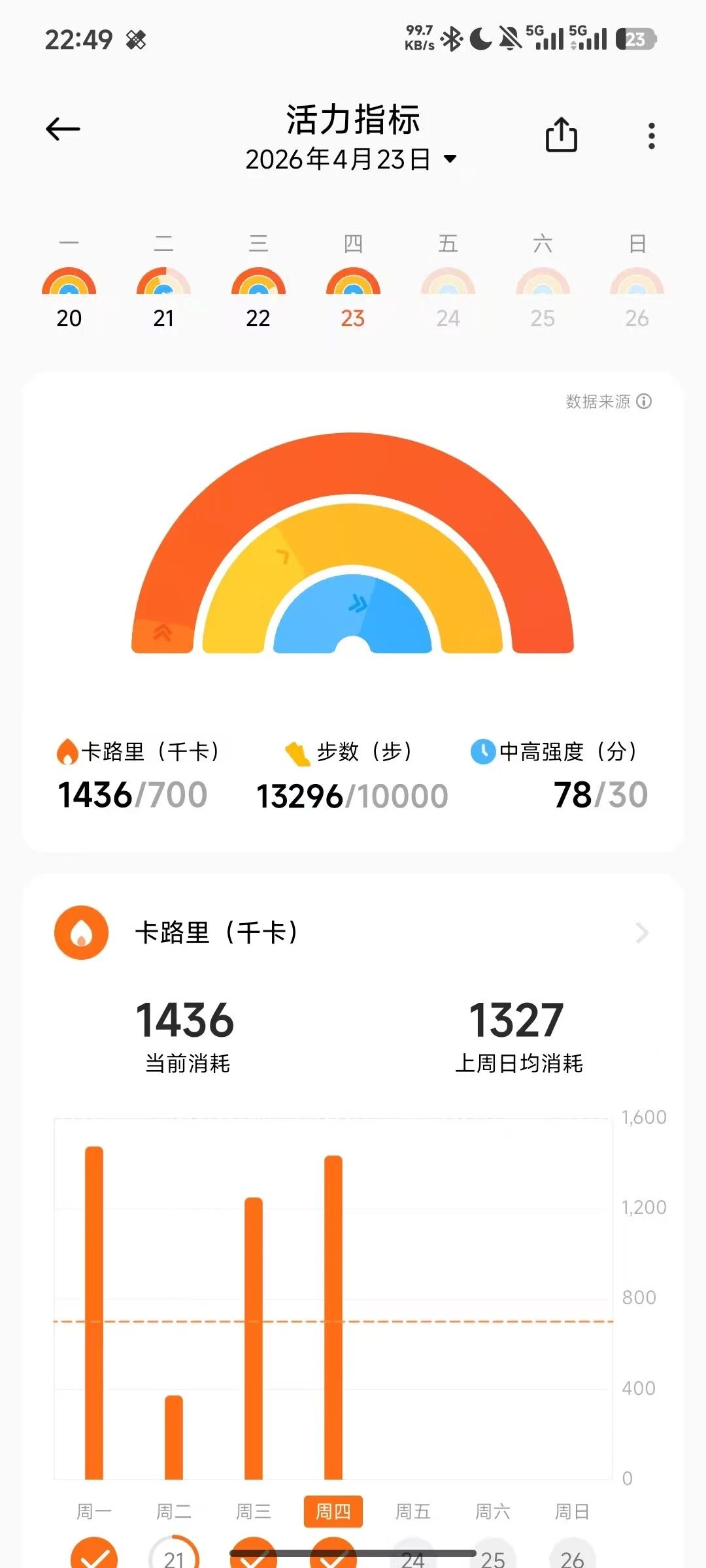View 数据来源 info
The width and height of the screenshot is (706, 1568).
point(609,401)
